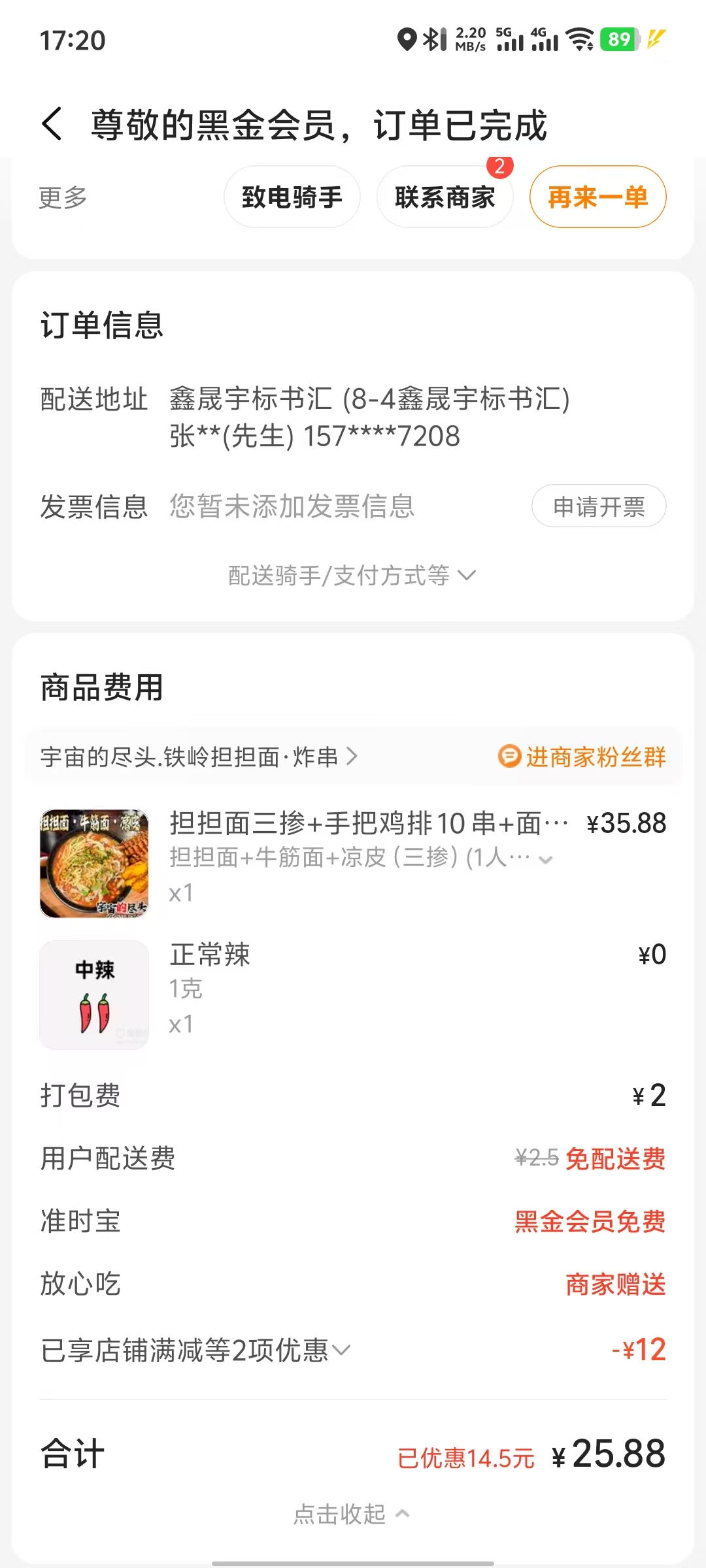Join the fan group via 进商家粉丝群

582,757
